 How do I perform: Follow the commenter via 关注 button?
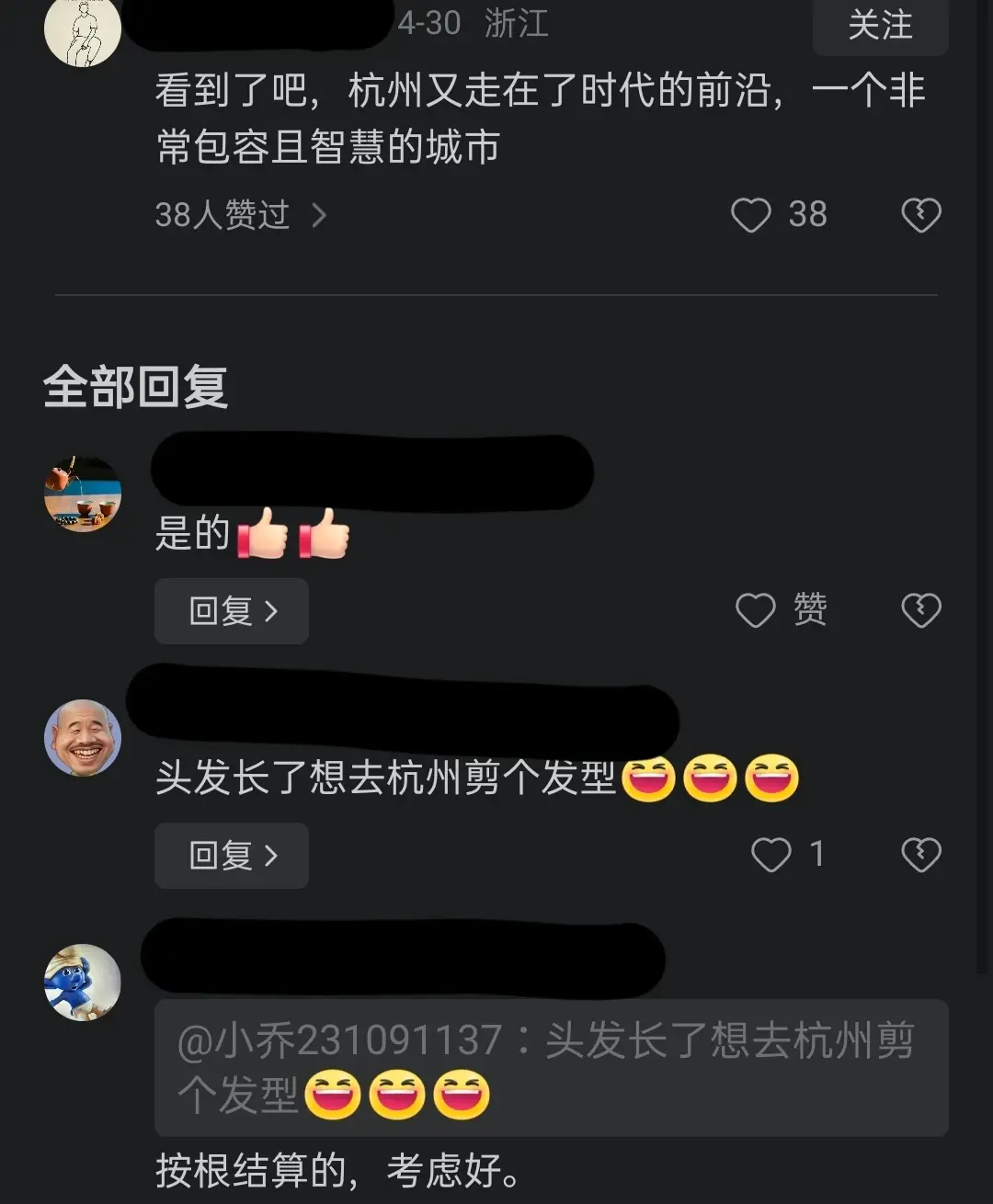pyautogui.click(x=880, y=26)
